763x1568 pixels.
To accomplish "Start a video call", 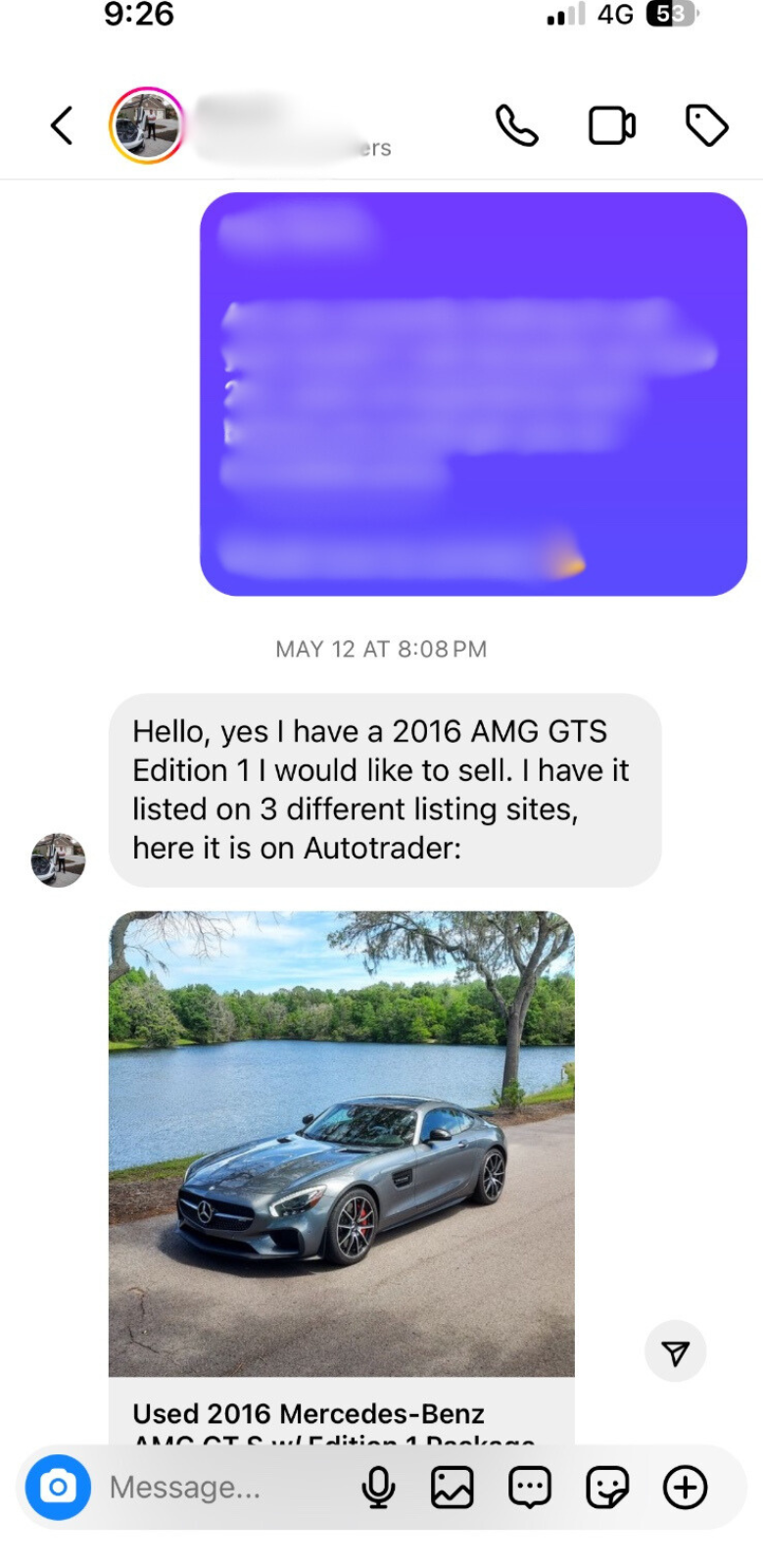I will (611, 125).
